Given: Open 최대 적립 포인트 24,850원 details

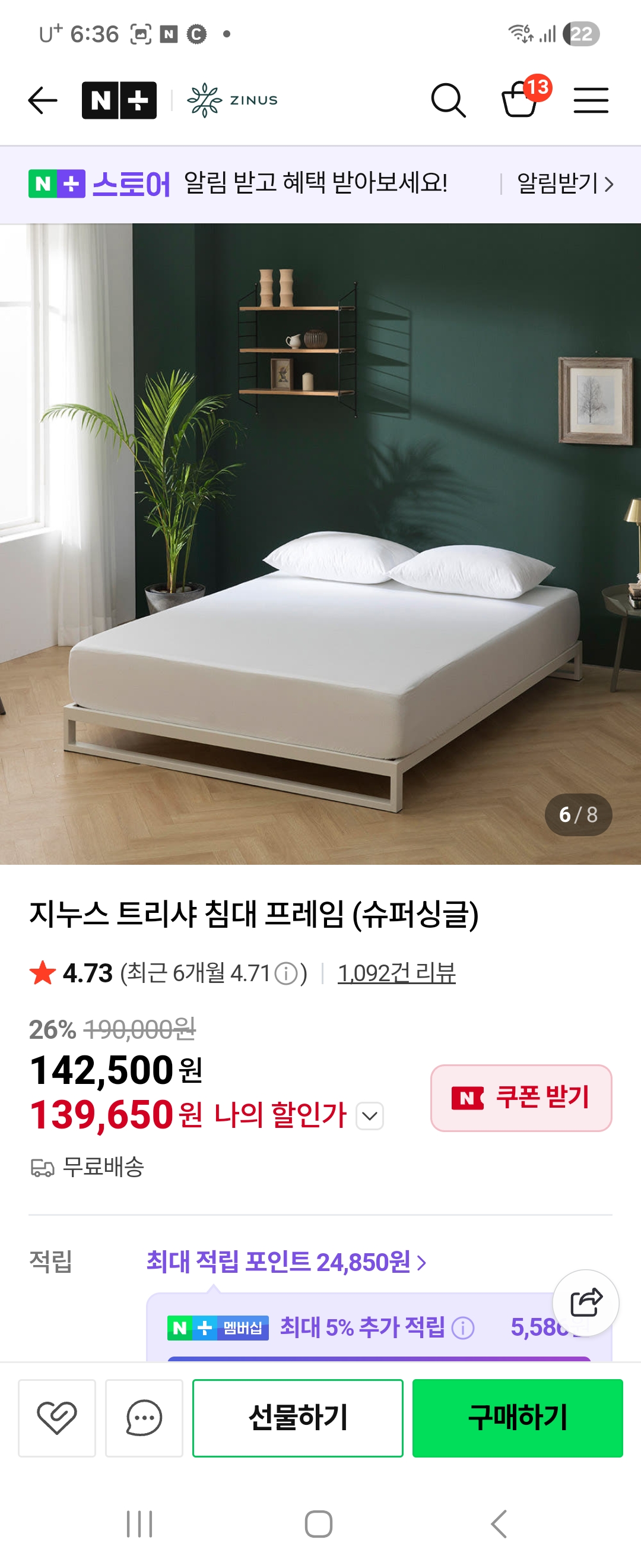Looking at the screenshot, I should point(286,1262).
